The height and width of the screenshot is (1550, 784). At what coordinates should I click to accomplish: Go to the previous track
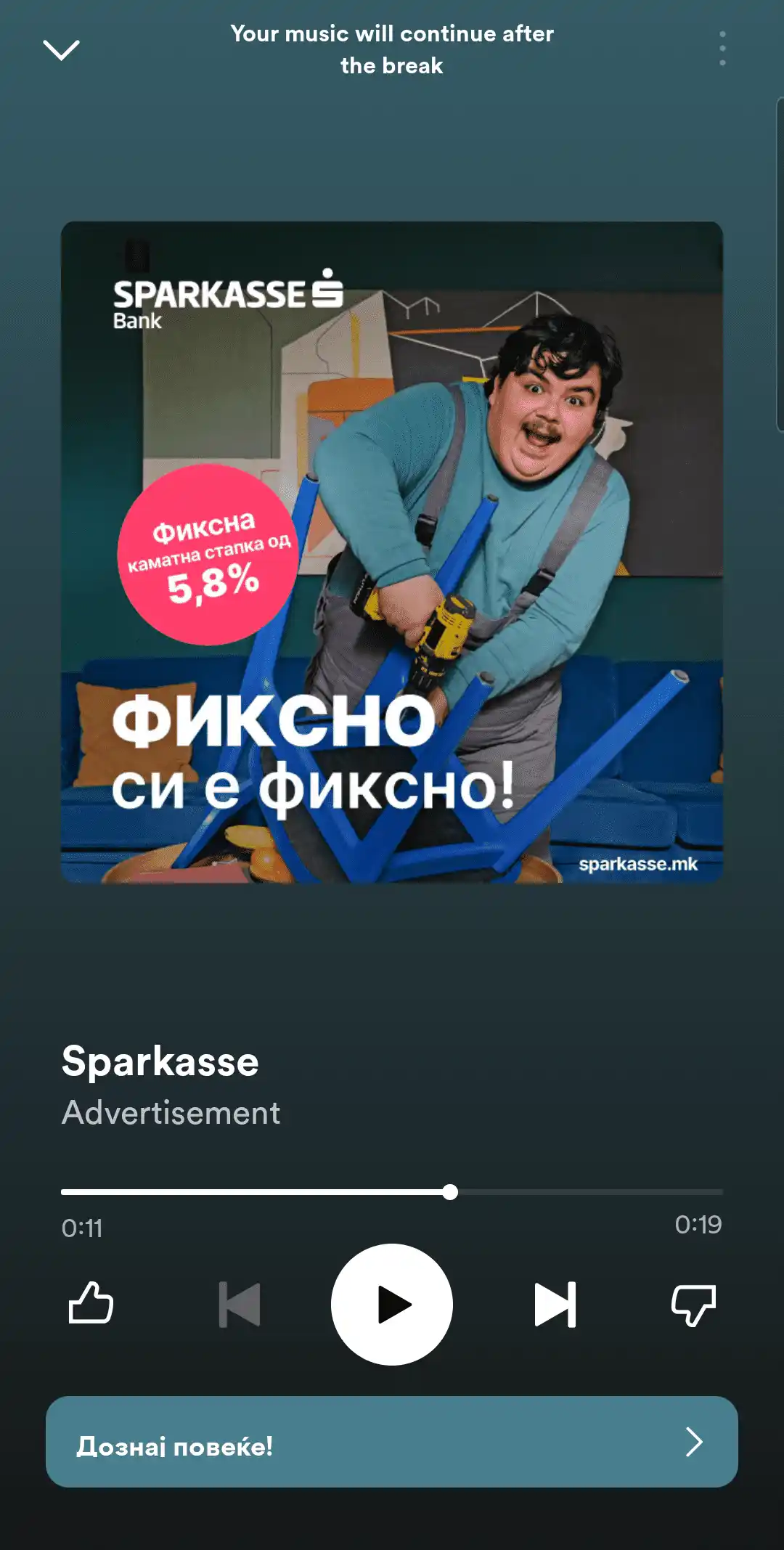click(x=240, y=1305)
